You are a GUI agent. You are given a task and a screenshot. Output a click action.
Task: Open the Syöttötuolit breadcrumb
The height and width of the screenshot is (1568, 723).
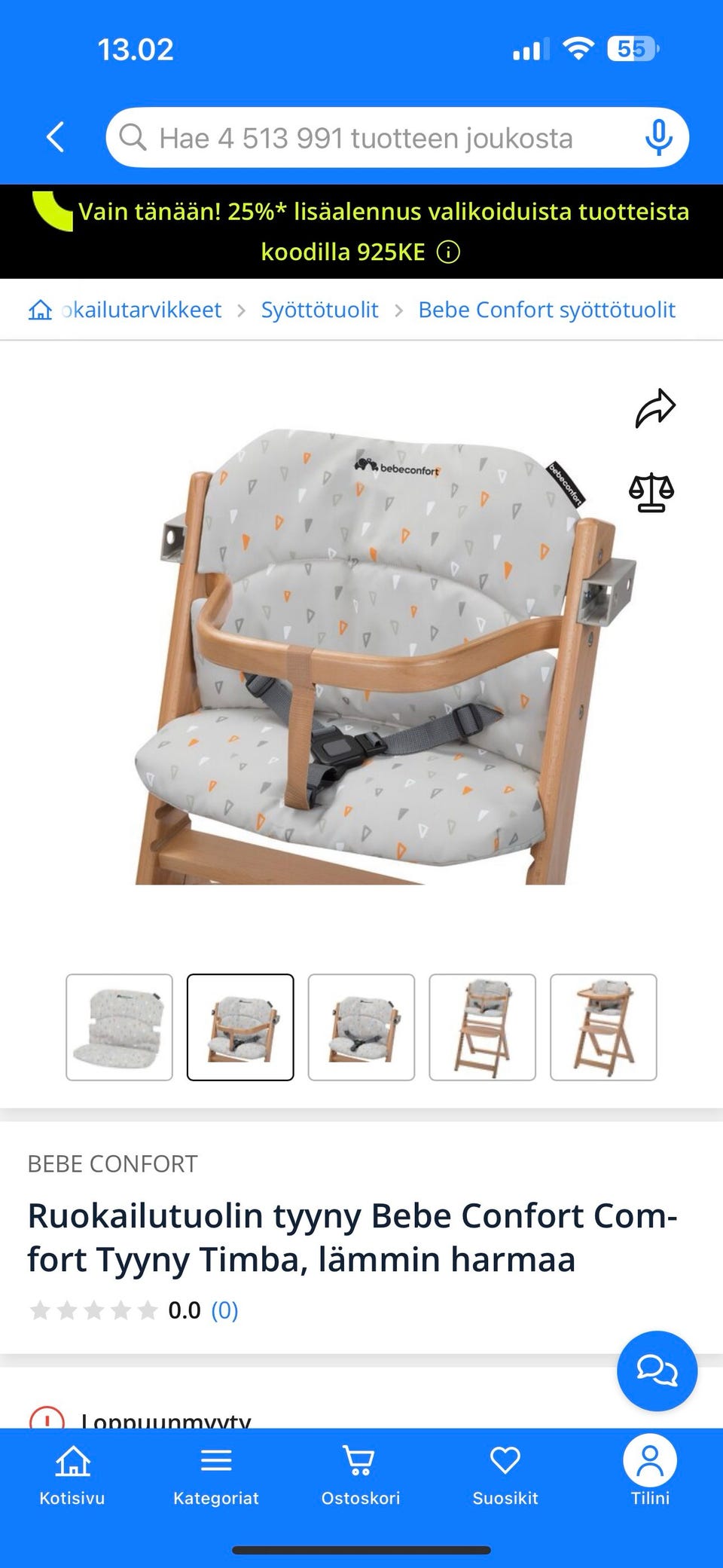(319, 310)
